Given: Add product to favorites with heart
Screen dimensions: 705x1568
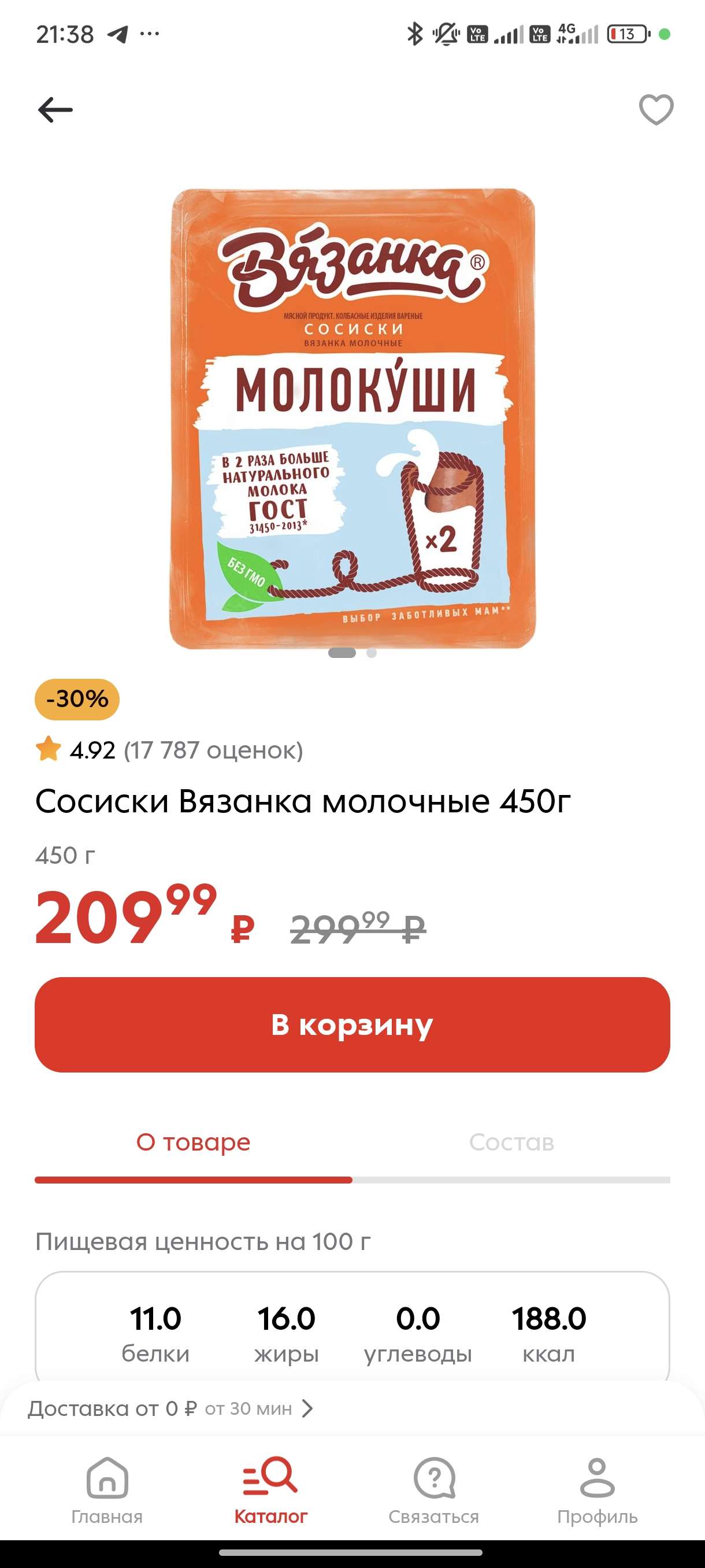Looking at the screenshot, I should (656, 110).
